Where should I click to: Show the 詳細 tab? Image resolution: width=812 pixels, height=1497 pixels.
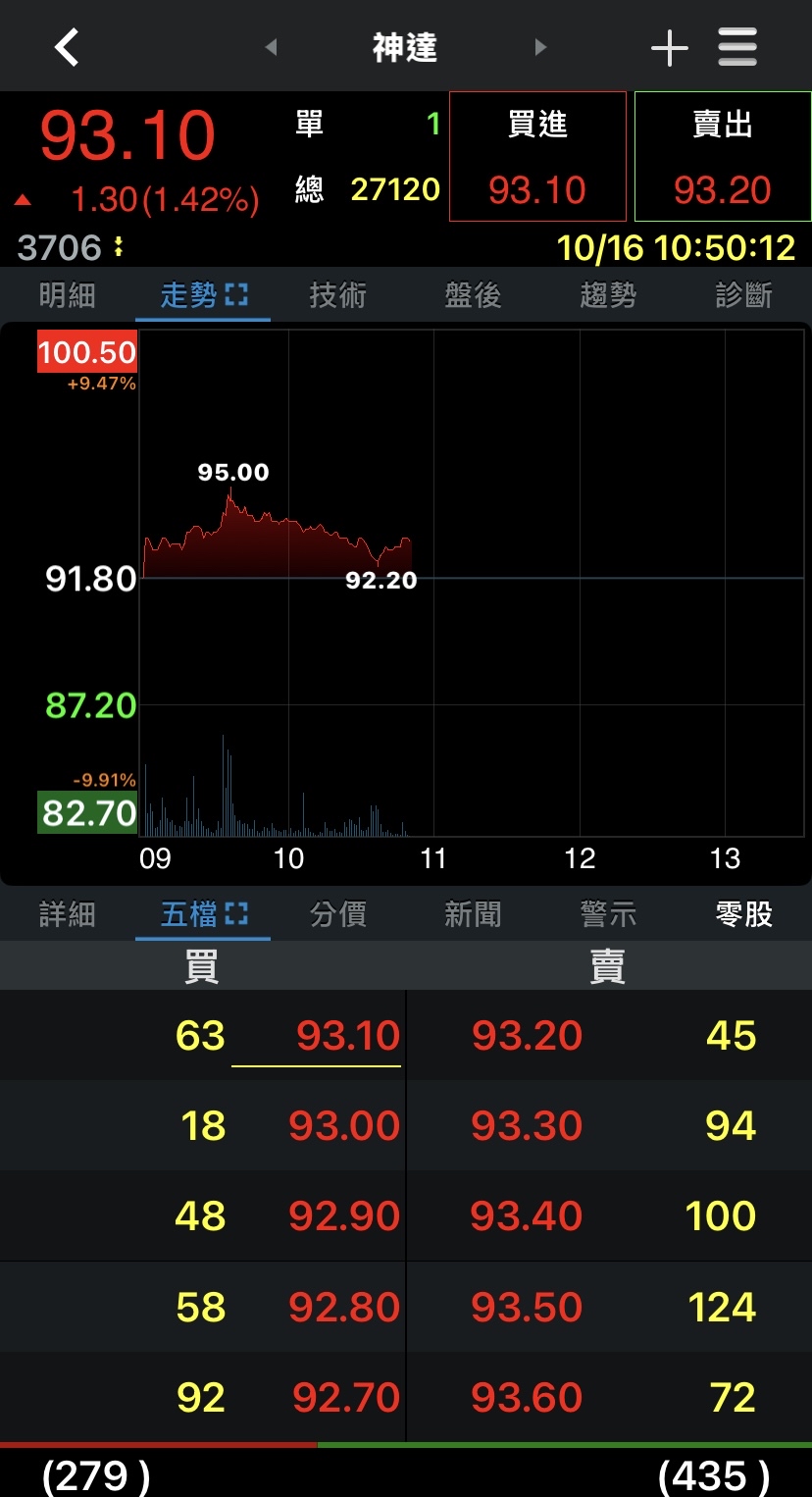68,915
